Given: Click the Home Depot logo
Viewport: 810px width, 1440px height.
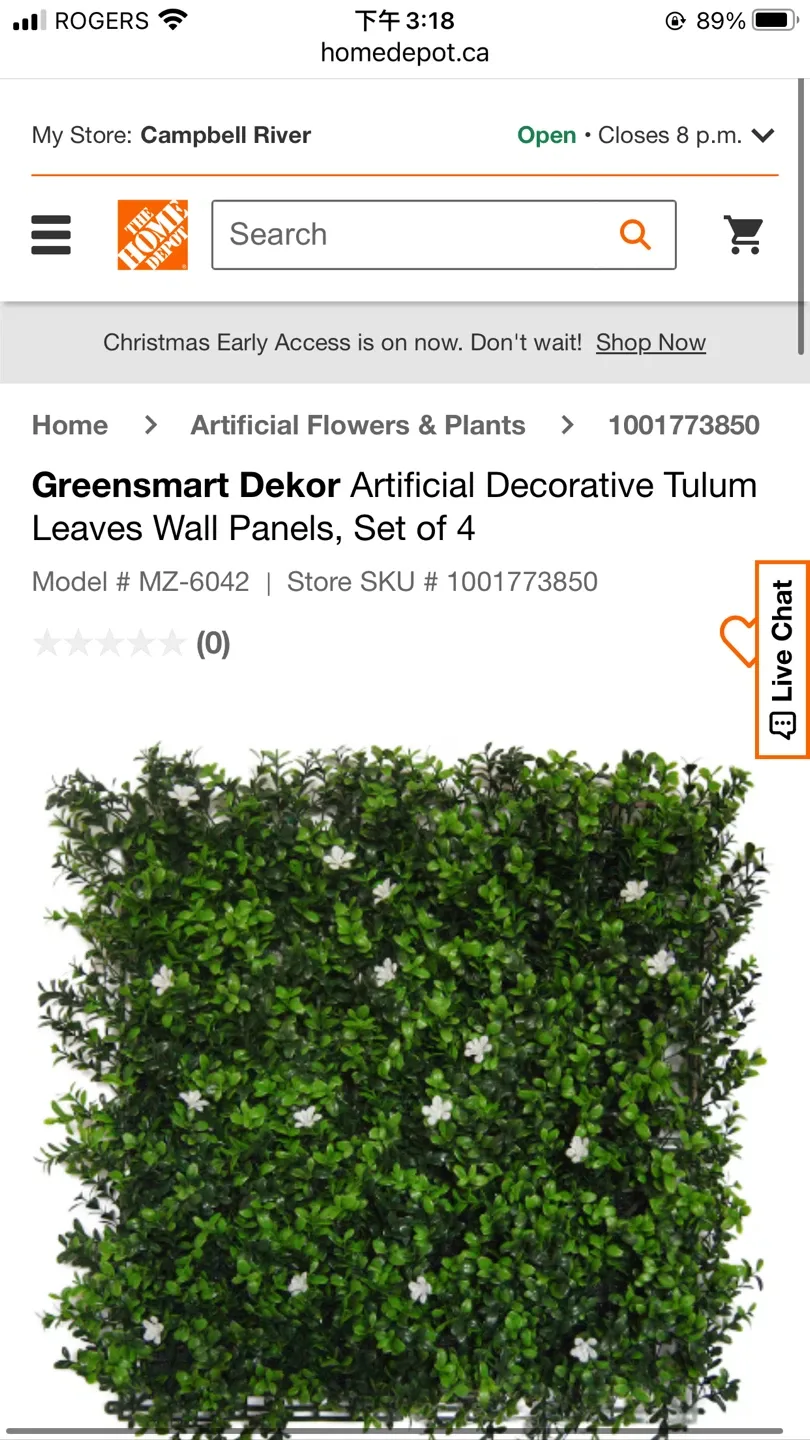Looking at the screenshot, I should [x=152, y=236].
